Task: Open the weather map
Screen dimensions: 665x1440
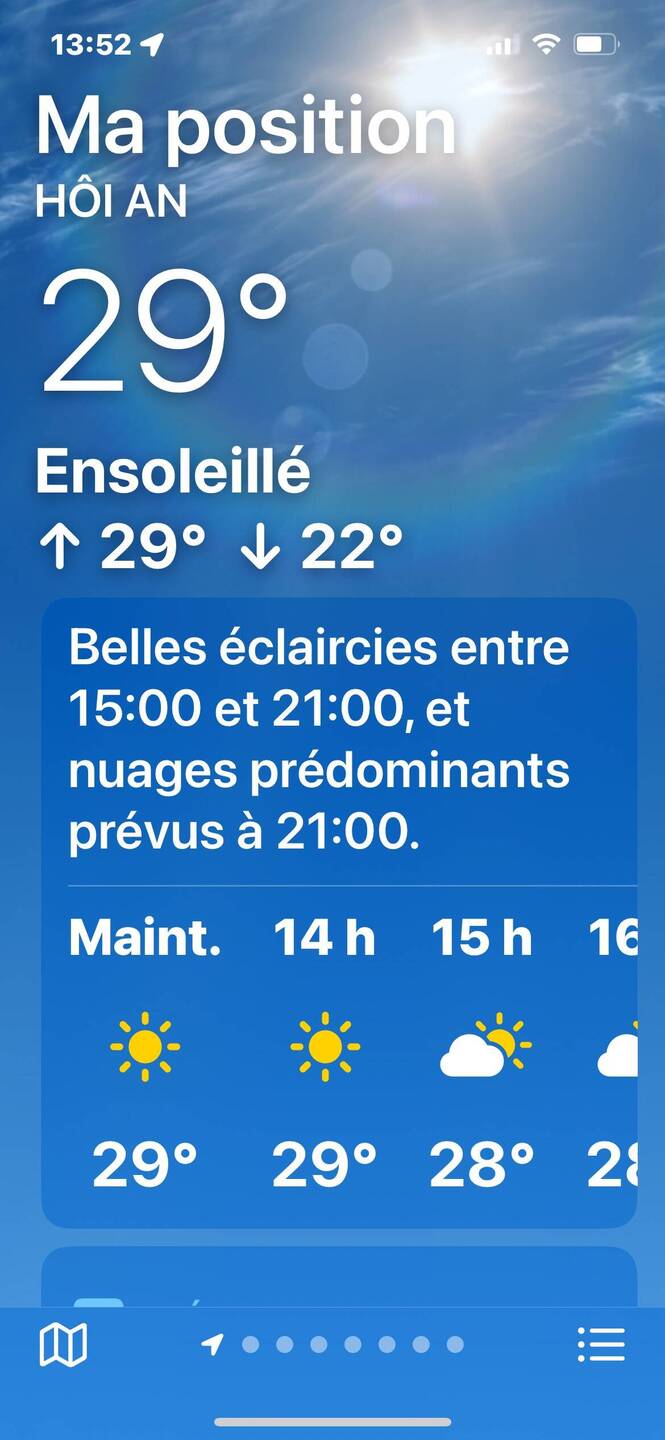Action: 63,1345
